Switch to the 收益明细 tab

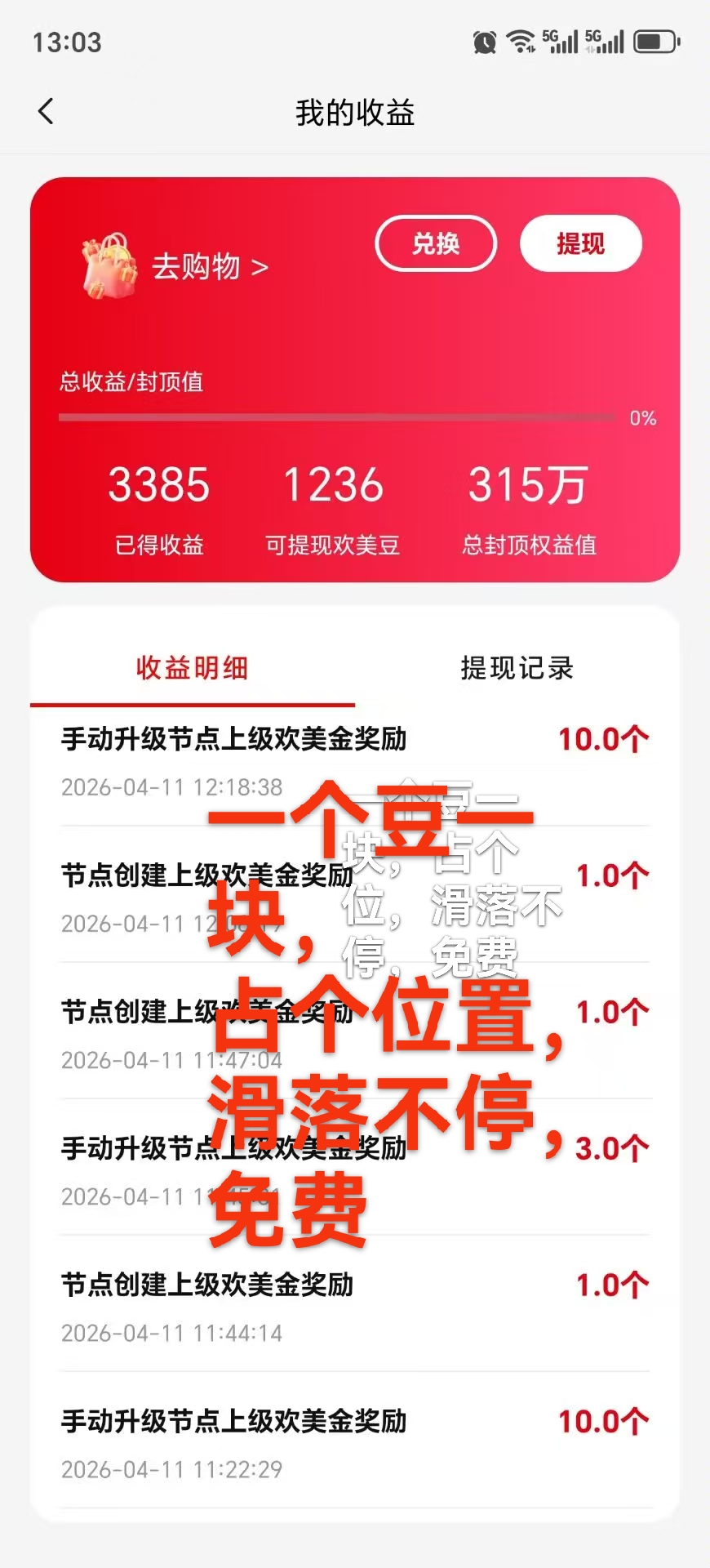click(193, 668)
